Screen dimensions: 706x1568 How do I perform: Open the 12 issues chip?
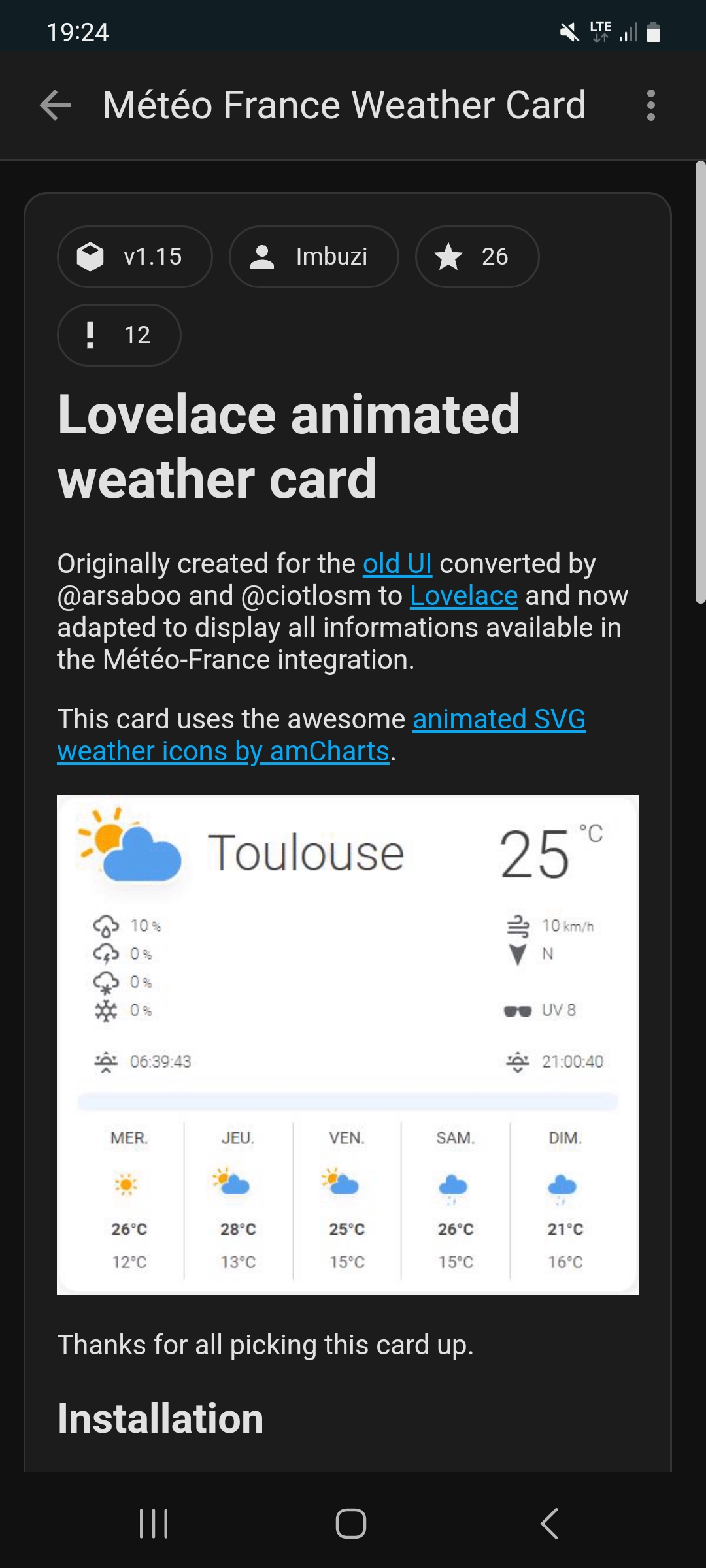[119, 335]
